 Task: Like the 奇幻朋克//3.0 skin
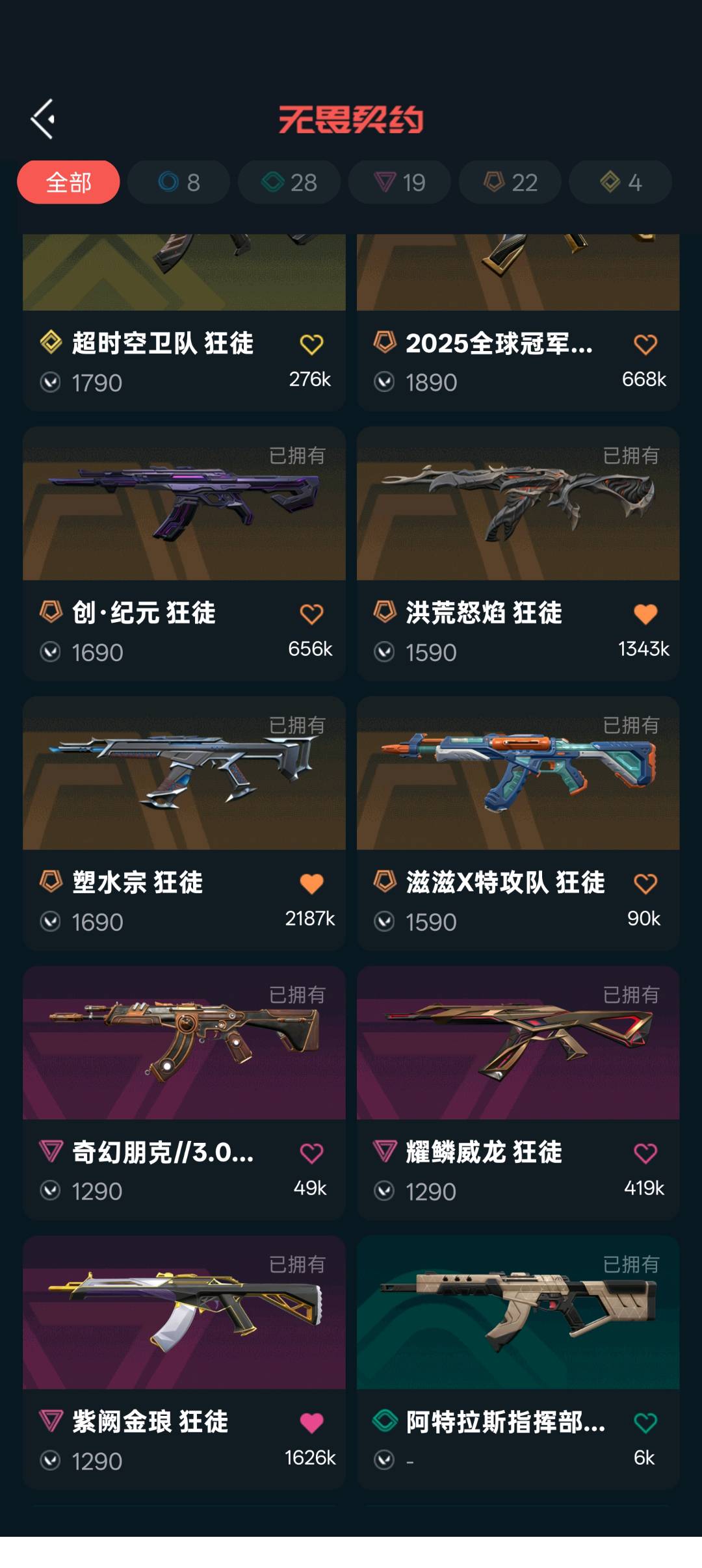pyautogui.click(x=311, y=1154)
